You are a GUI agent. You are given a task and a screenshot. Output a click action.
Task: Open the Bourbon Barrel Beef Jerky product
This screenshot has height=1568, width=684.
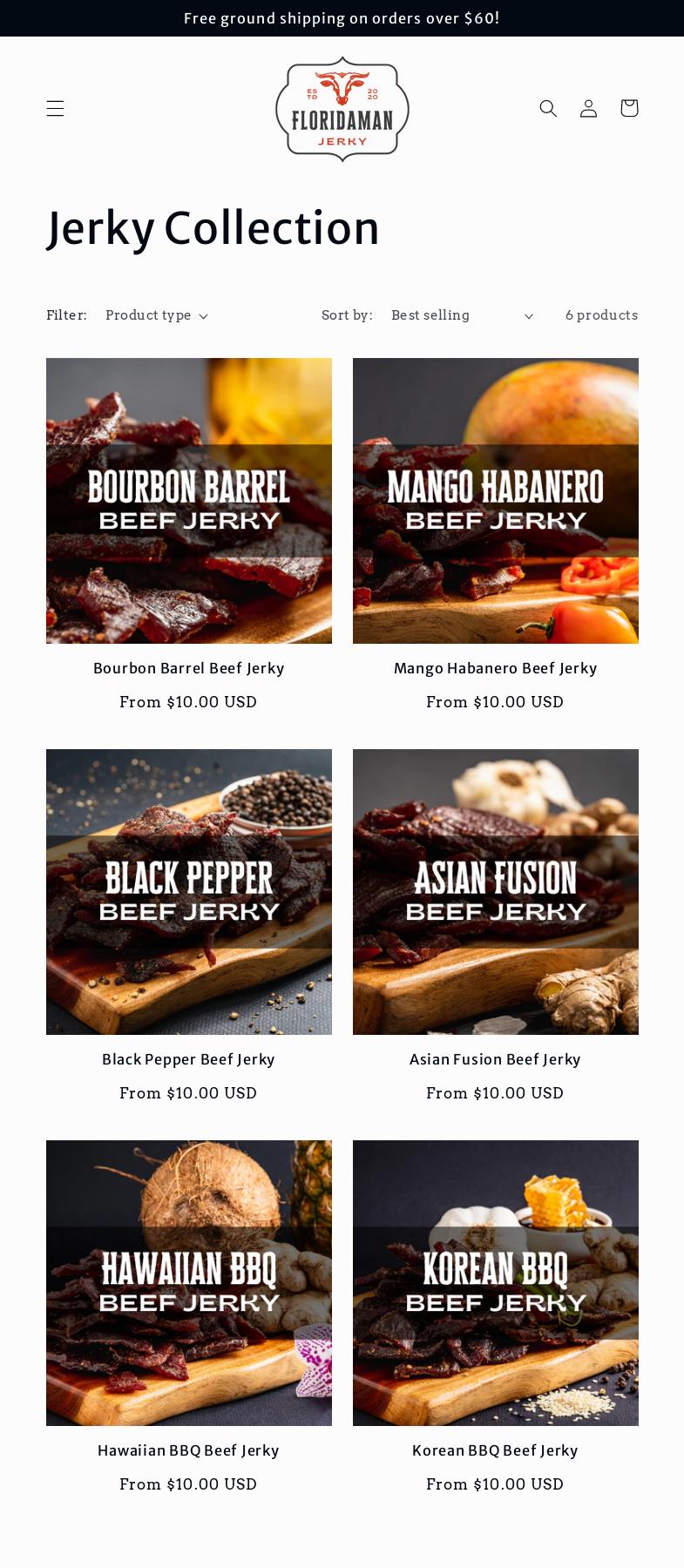(188, 668)
